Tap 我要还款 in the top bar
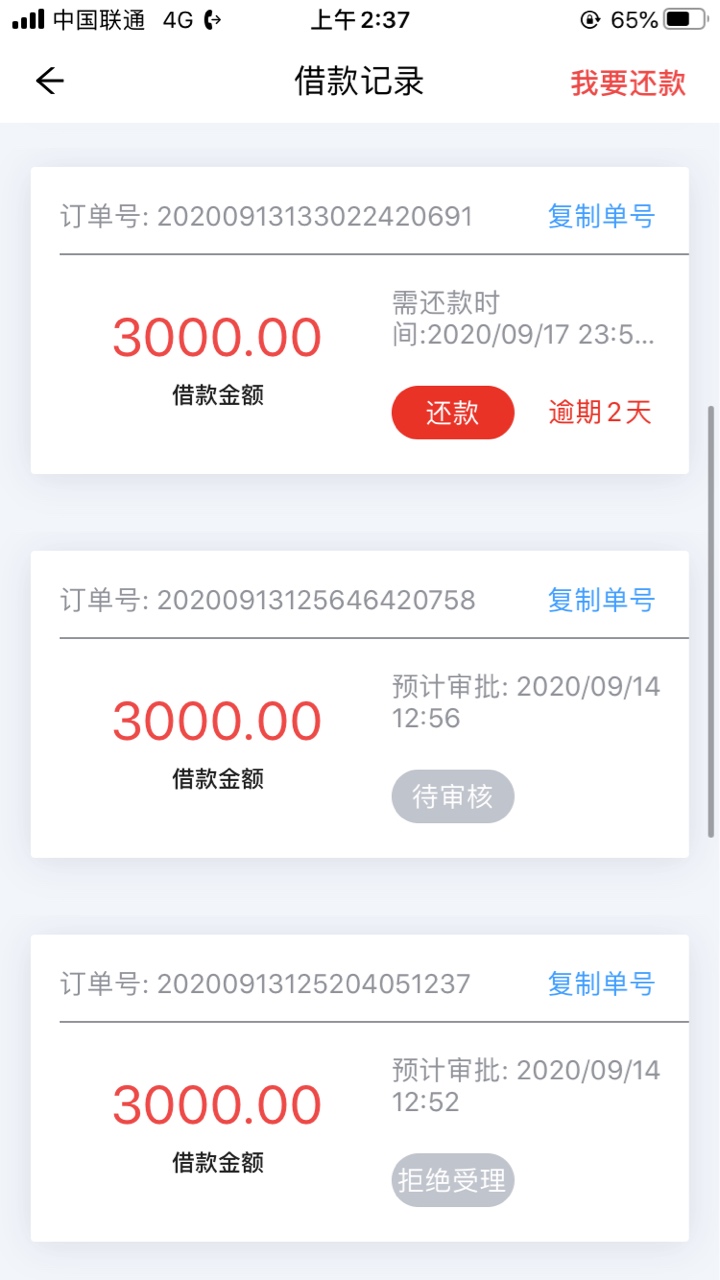Image resolution: width=720 pixels, height=1280 pixels. coord(628,83)
